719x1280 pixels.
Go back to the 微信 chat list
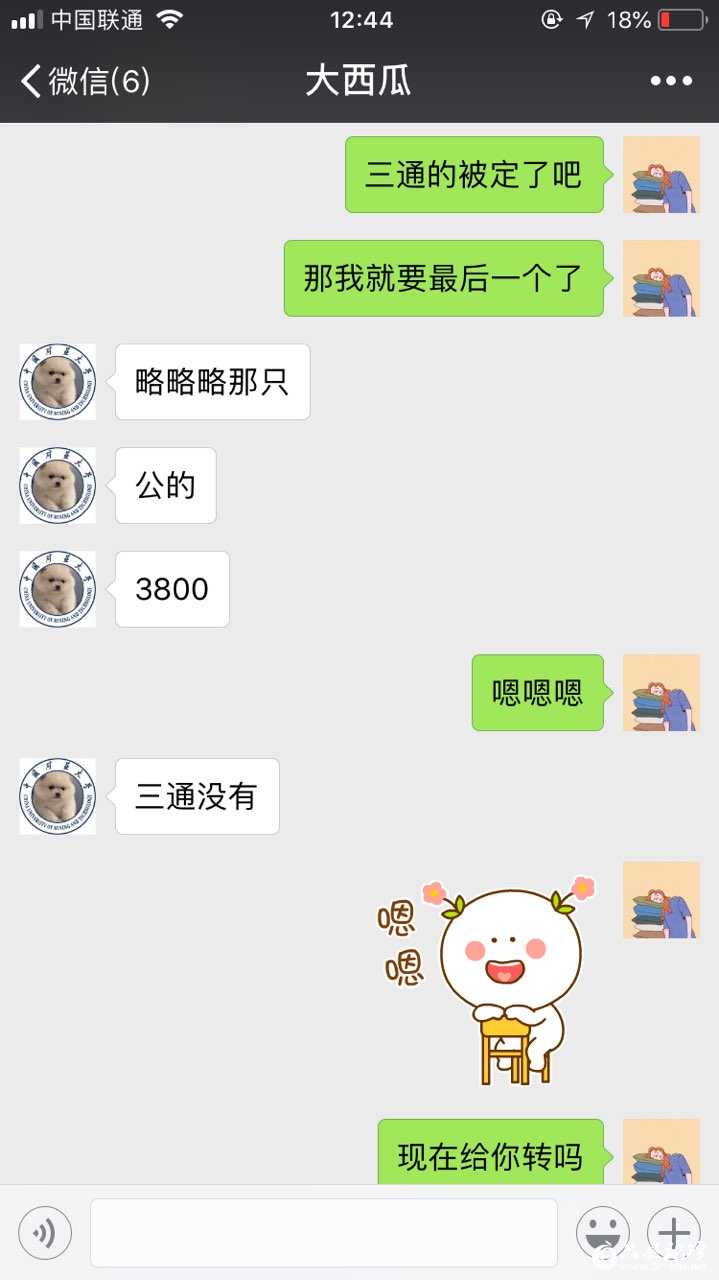85,81
